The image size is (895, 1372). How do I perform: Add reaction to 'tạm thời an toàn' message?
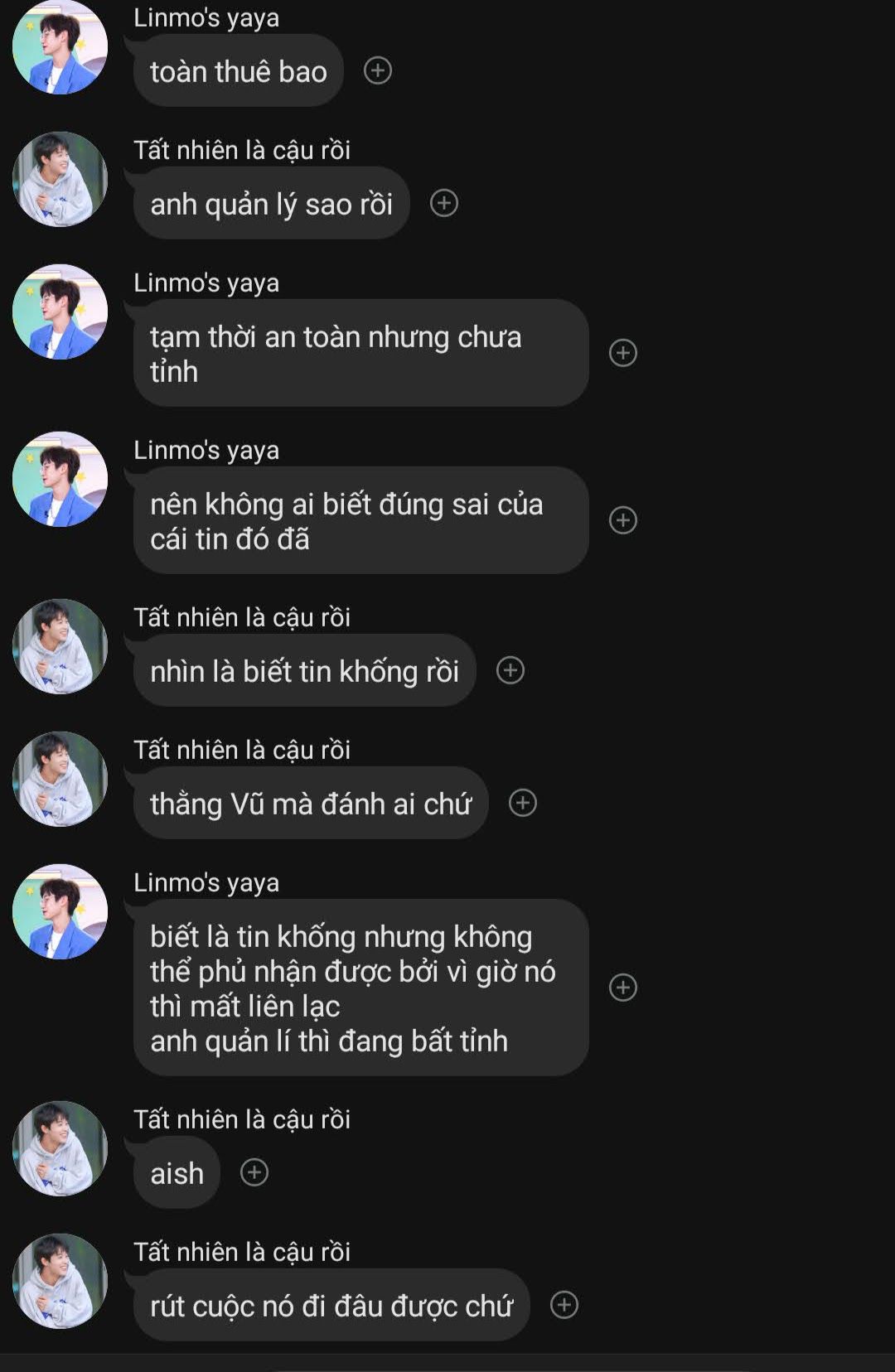623,353
